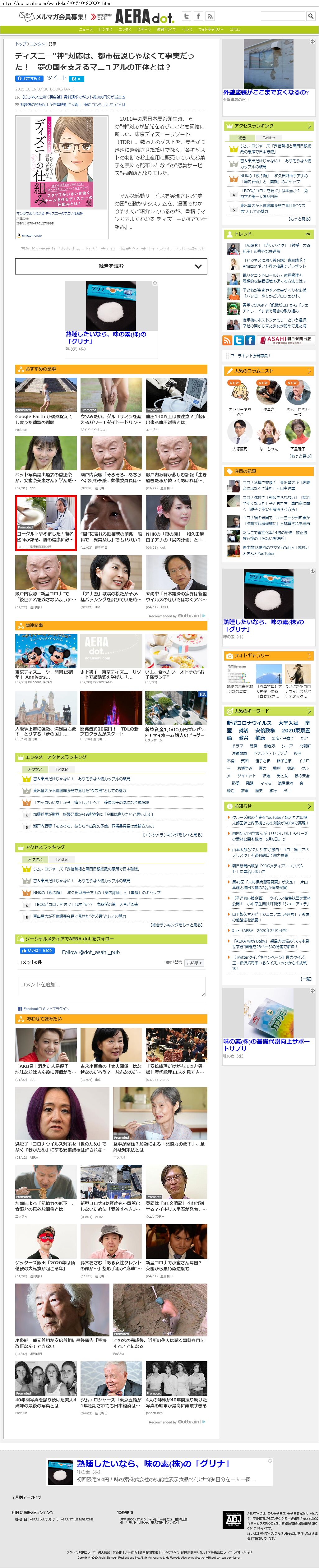Switch access ranking to Twitter tab

coord(268,138)
